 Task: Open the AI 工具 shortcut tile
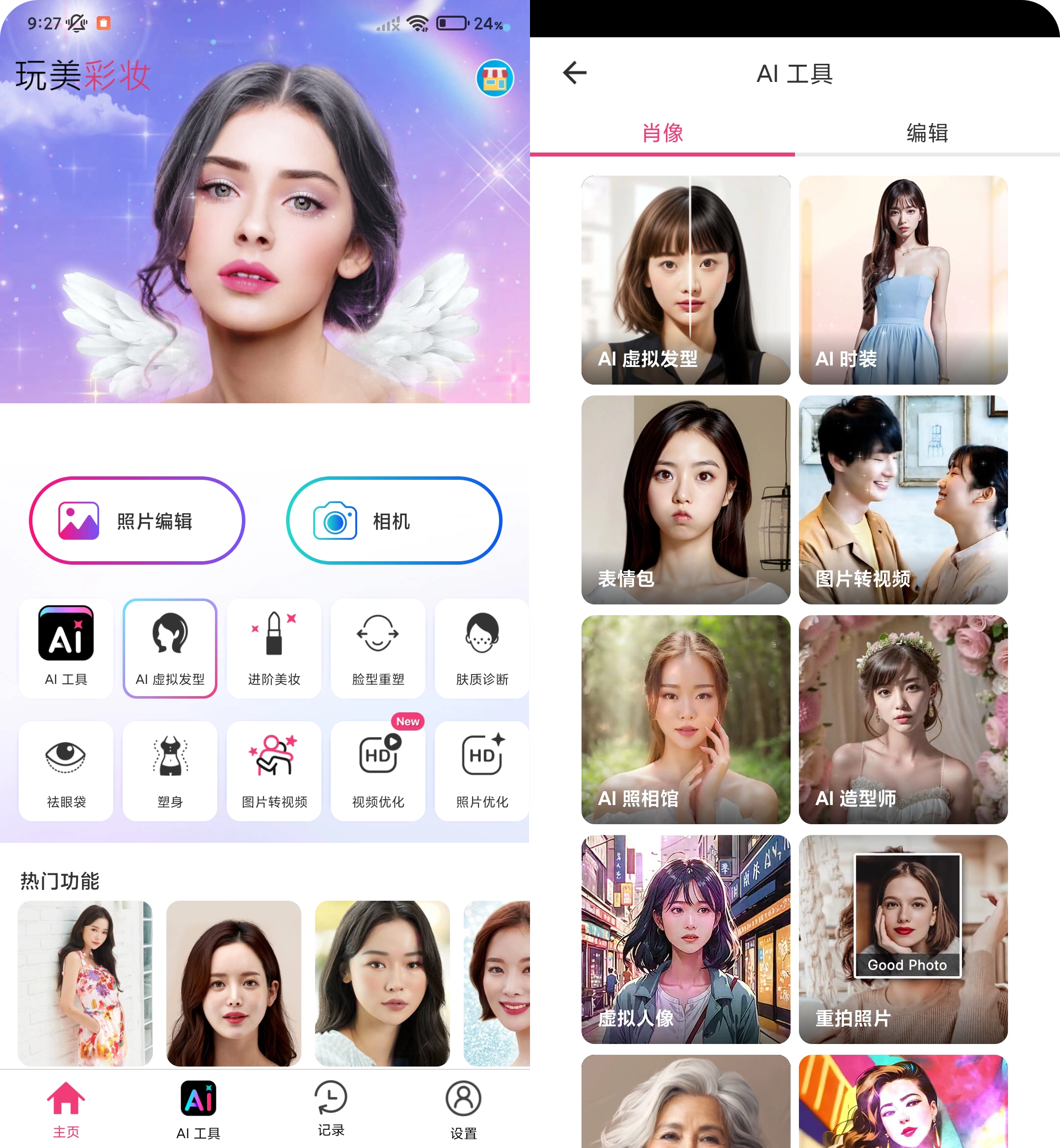click(66, 648)
